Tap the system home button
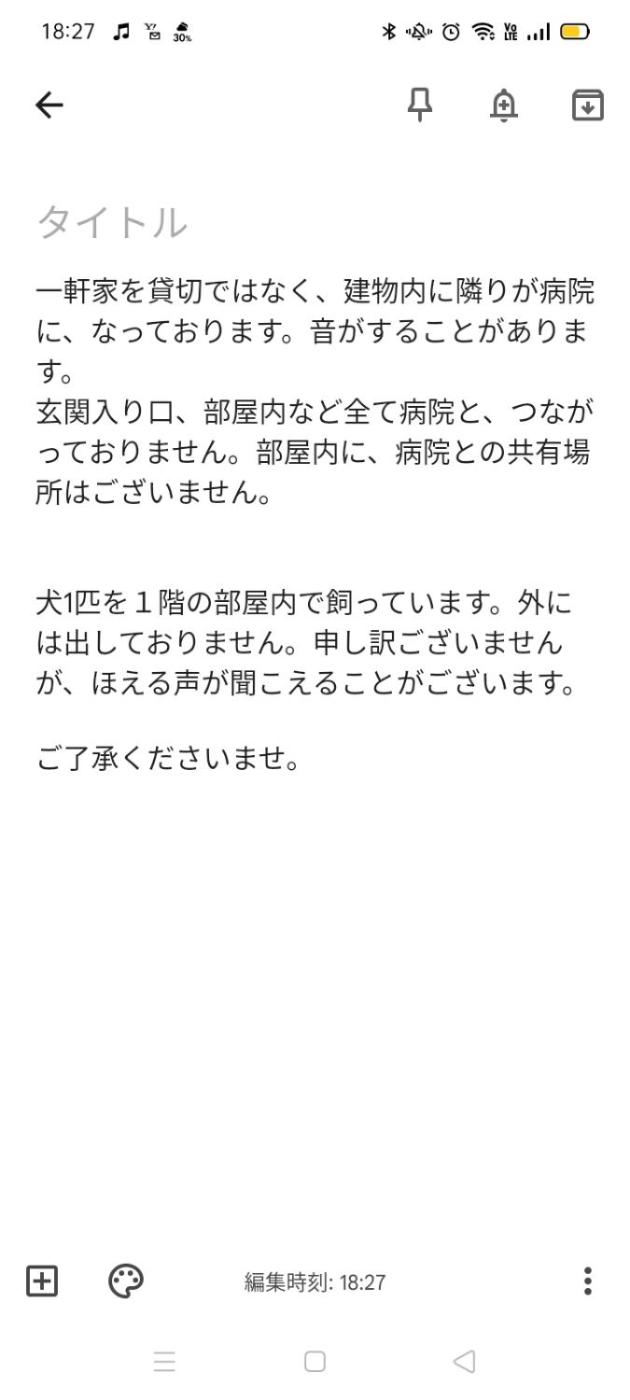The width and height of the screenshot is (630, 1400). click(x=314, y=1362)
